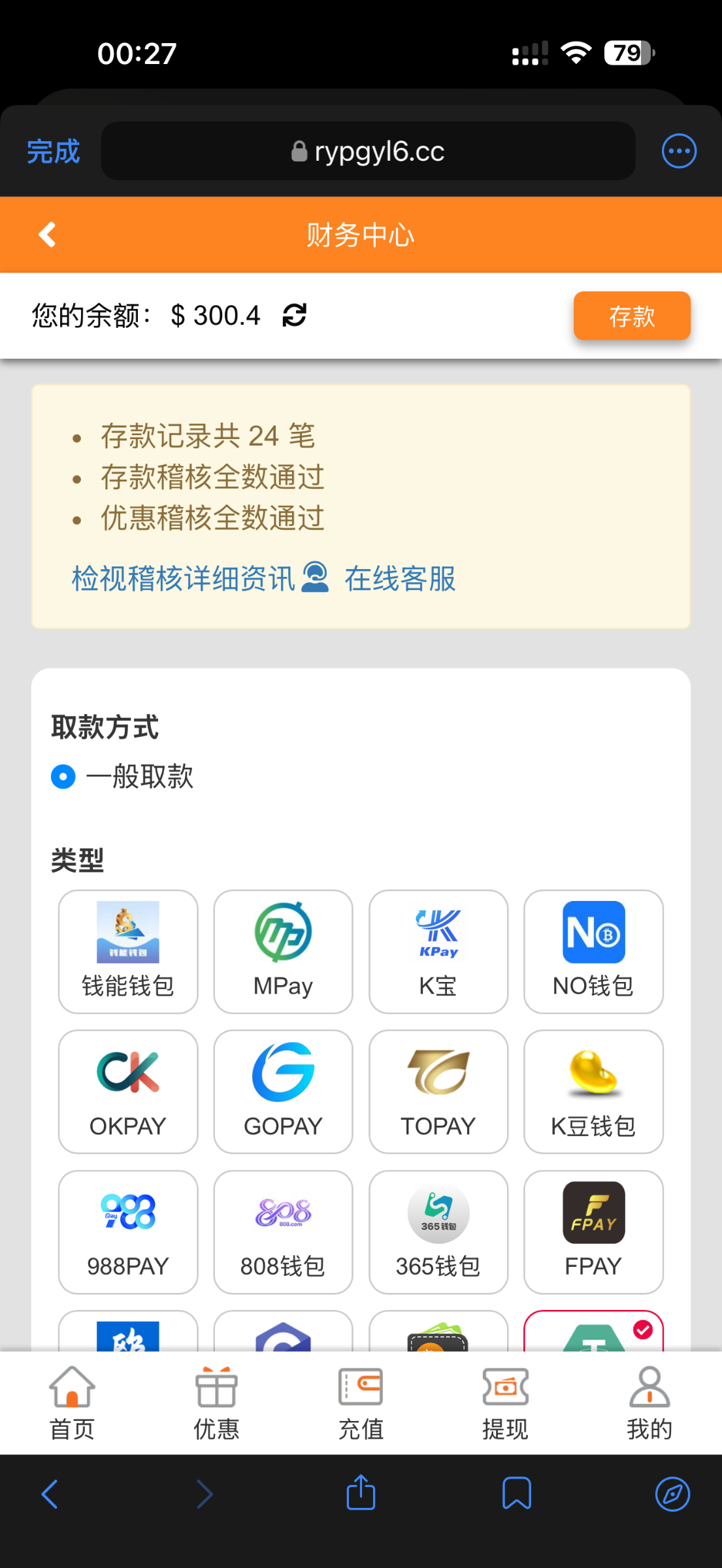Open the browser share sheet
This screenshot has width=722, height=1568.
361,1494
